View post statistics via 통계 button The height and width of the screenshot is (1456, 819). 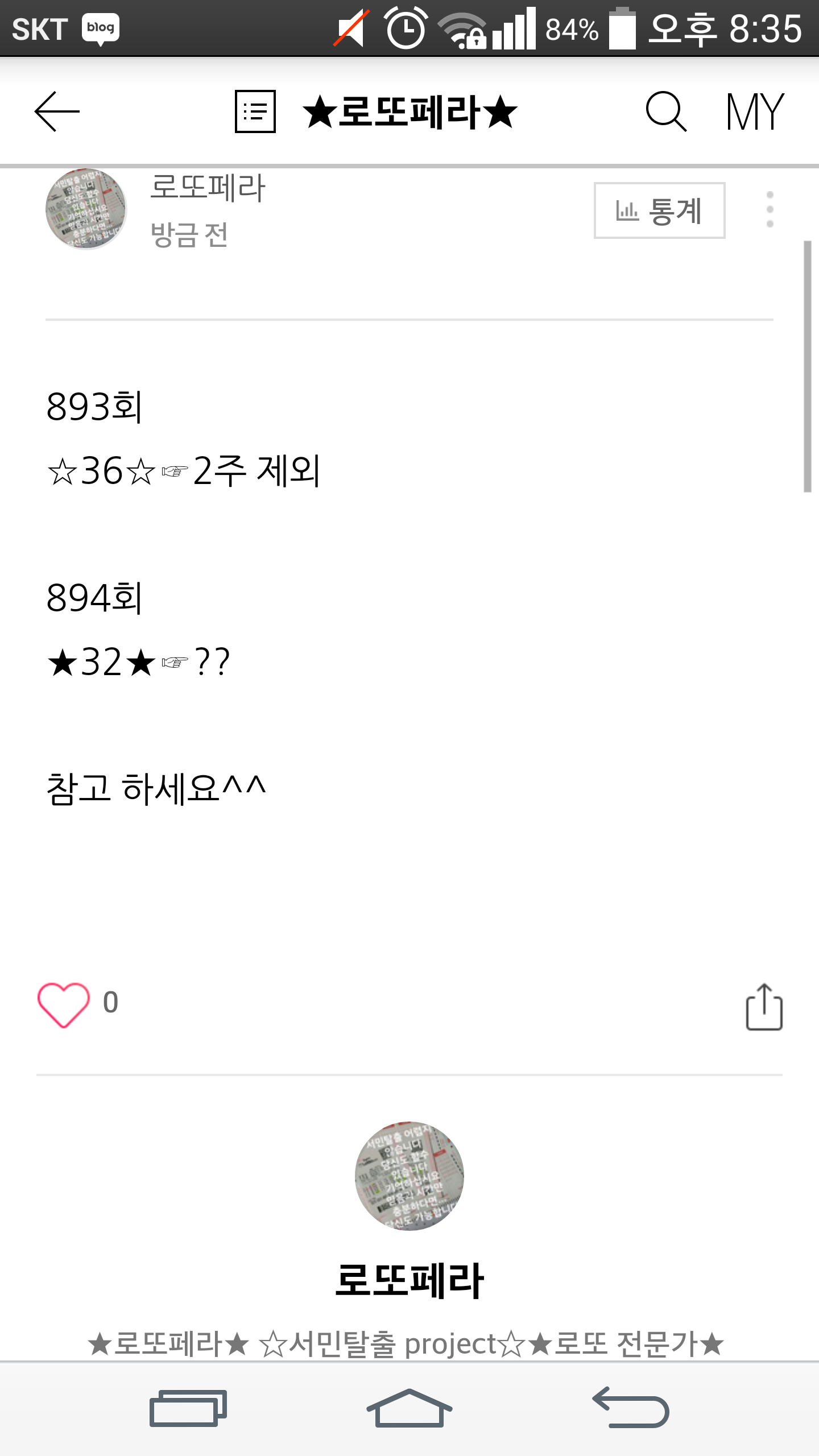click(x=659, y=210)
